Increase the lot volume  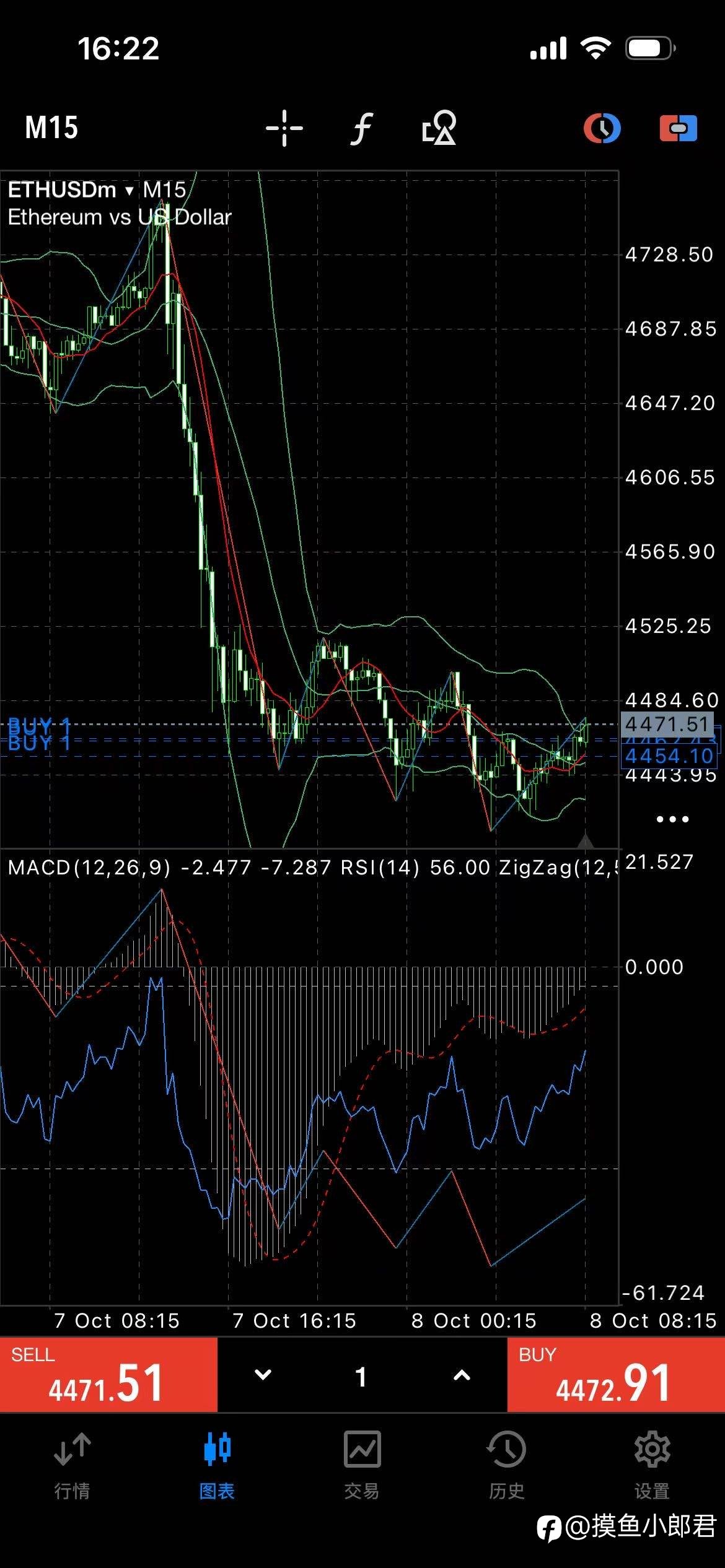click(462, 1375)
